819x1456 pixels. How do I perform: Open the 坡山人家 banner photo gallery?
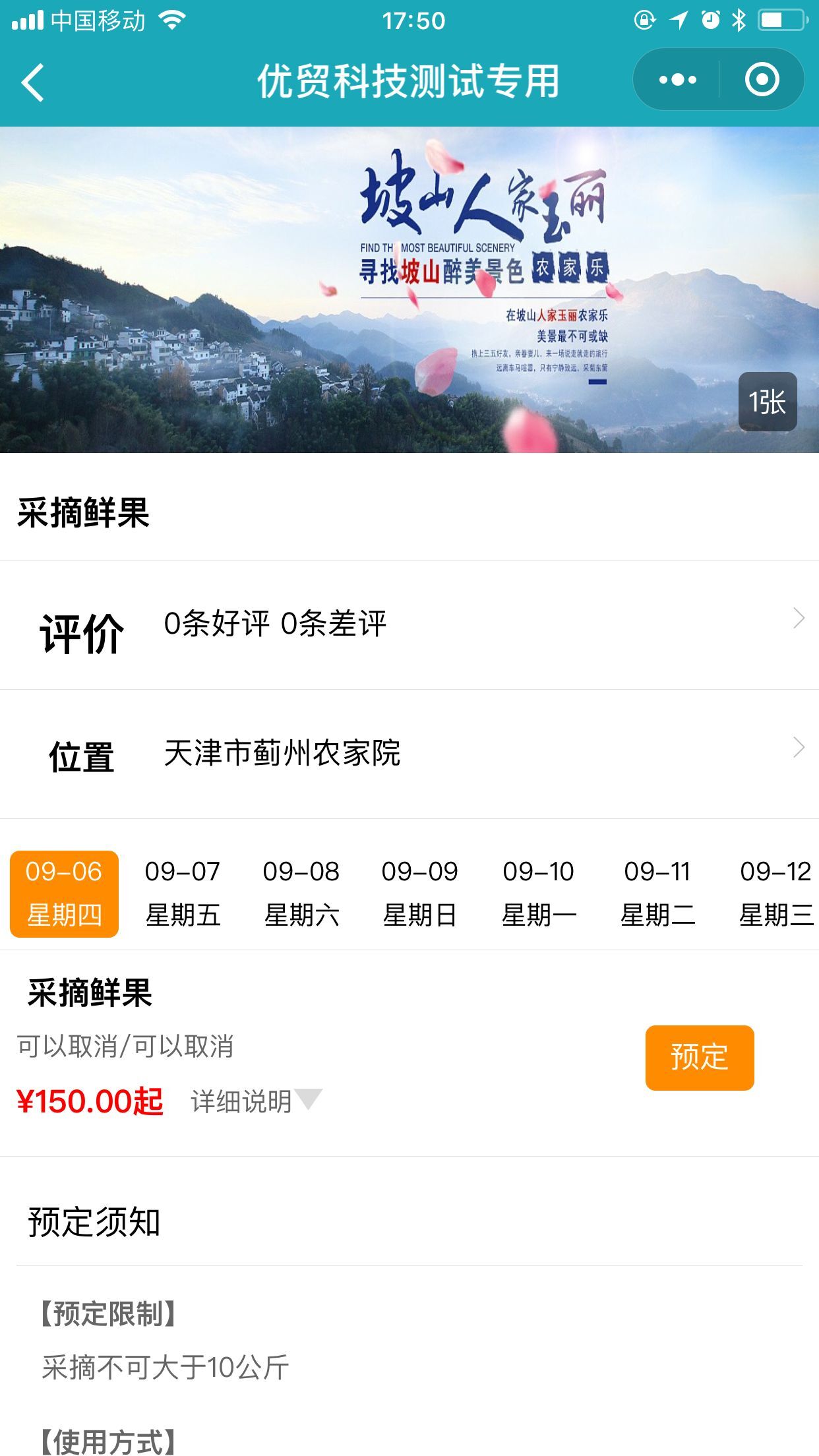point(409,290)
